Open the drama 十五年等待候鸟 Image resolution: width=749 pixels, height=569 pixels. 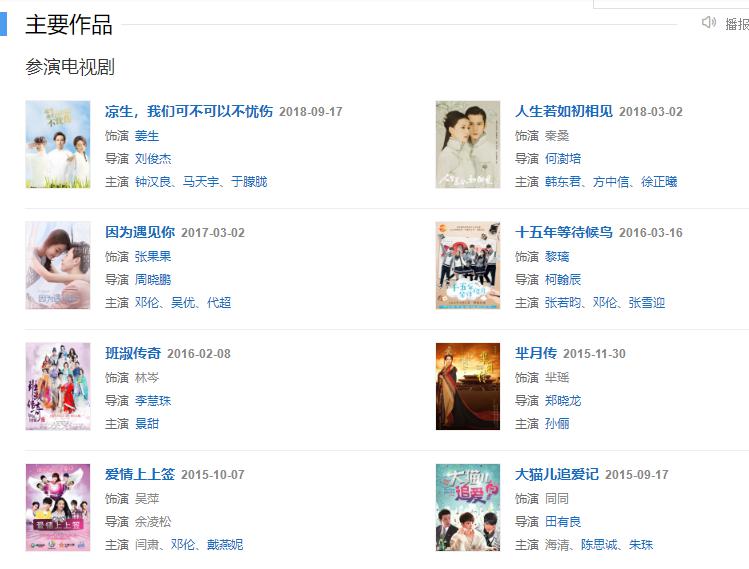click(x=563, y=232)
